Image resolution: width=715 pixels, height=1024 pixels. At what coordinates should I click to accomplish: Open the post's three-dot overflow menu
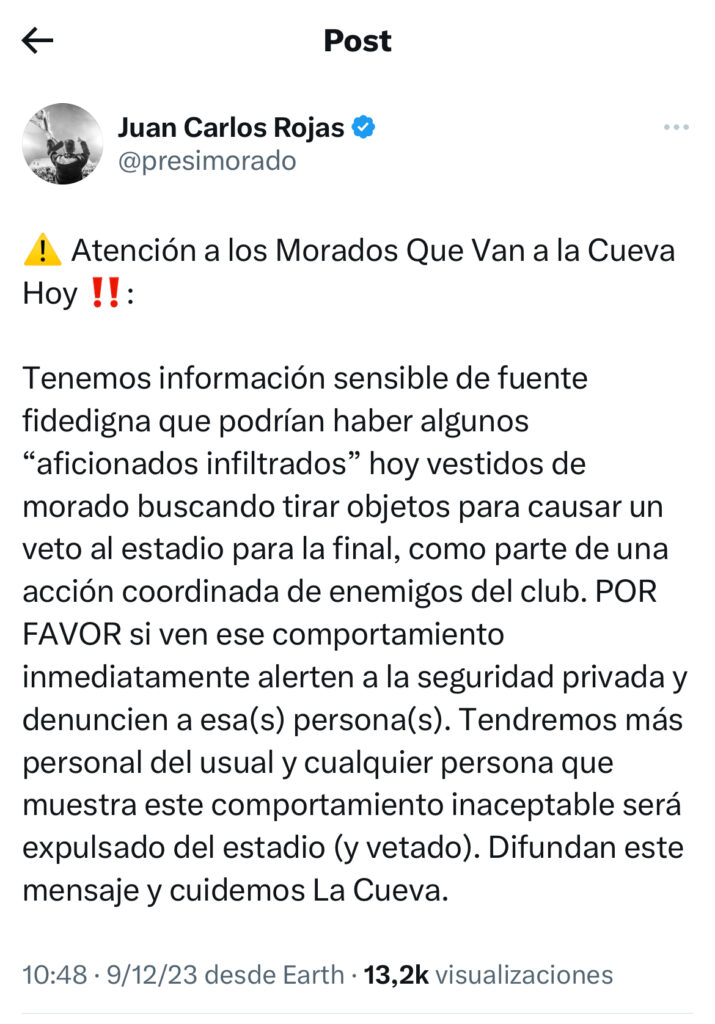coord(677,128)
